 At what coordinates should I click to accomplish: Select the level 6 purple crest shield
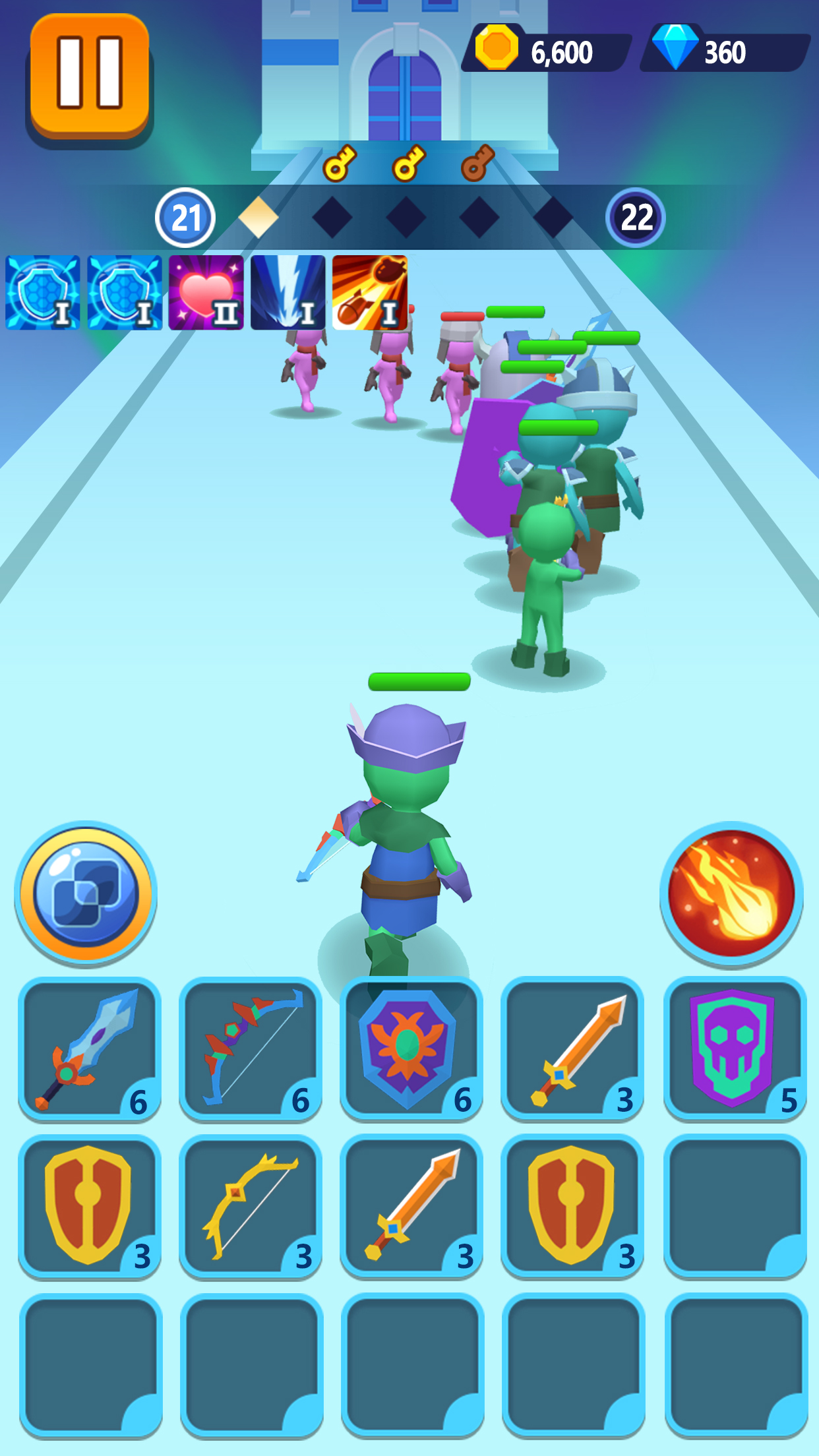coord(411,1048)
